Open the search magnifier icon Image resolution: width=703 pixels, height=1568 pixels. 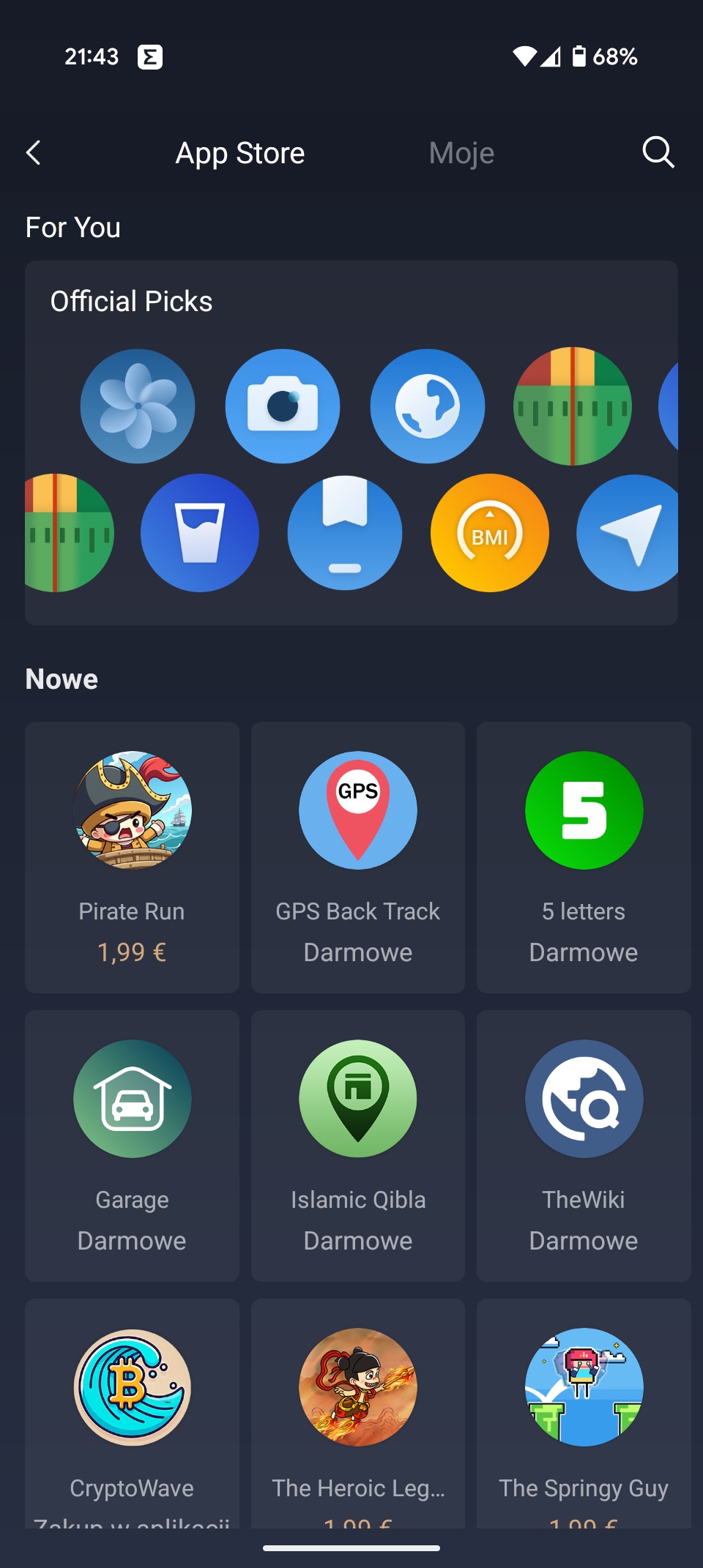[658, 152]
